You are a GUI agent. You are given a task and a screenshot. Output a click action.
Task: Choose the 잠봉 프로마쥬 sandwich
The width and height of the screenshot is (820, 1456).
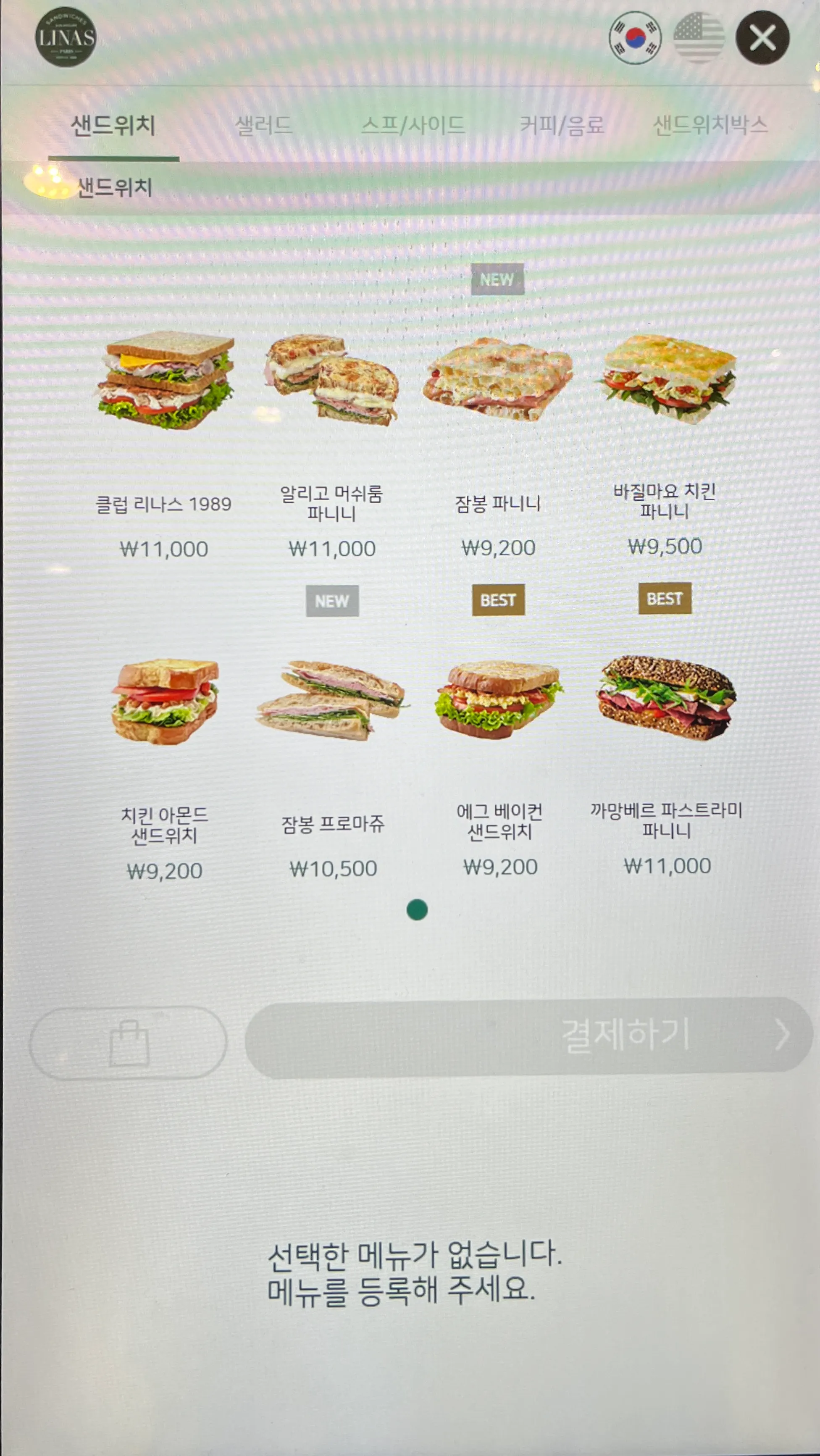332,701
